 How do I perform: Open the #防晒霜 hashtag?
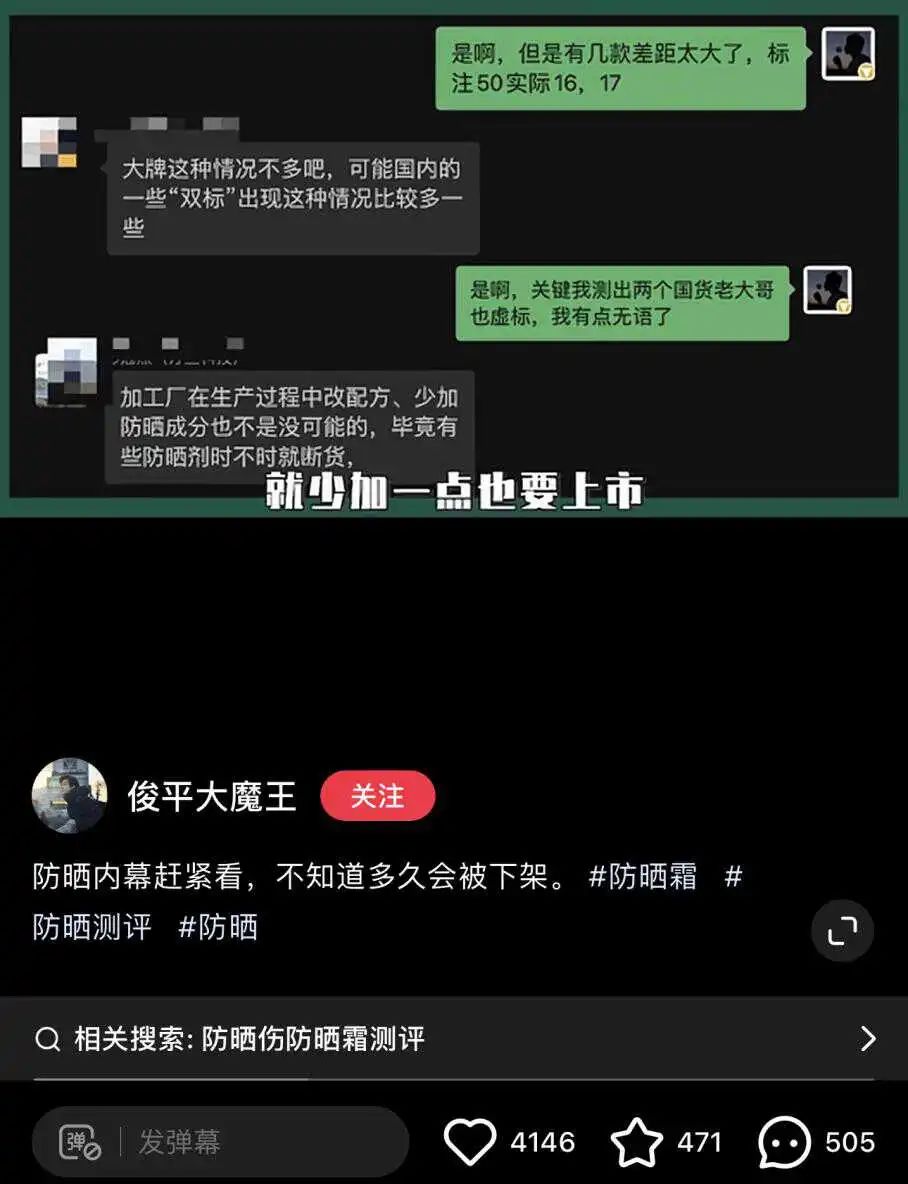[x=642, y=877]
